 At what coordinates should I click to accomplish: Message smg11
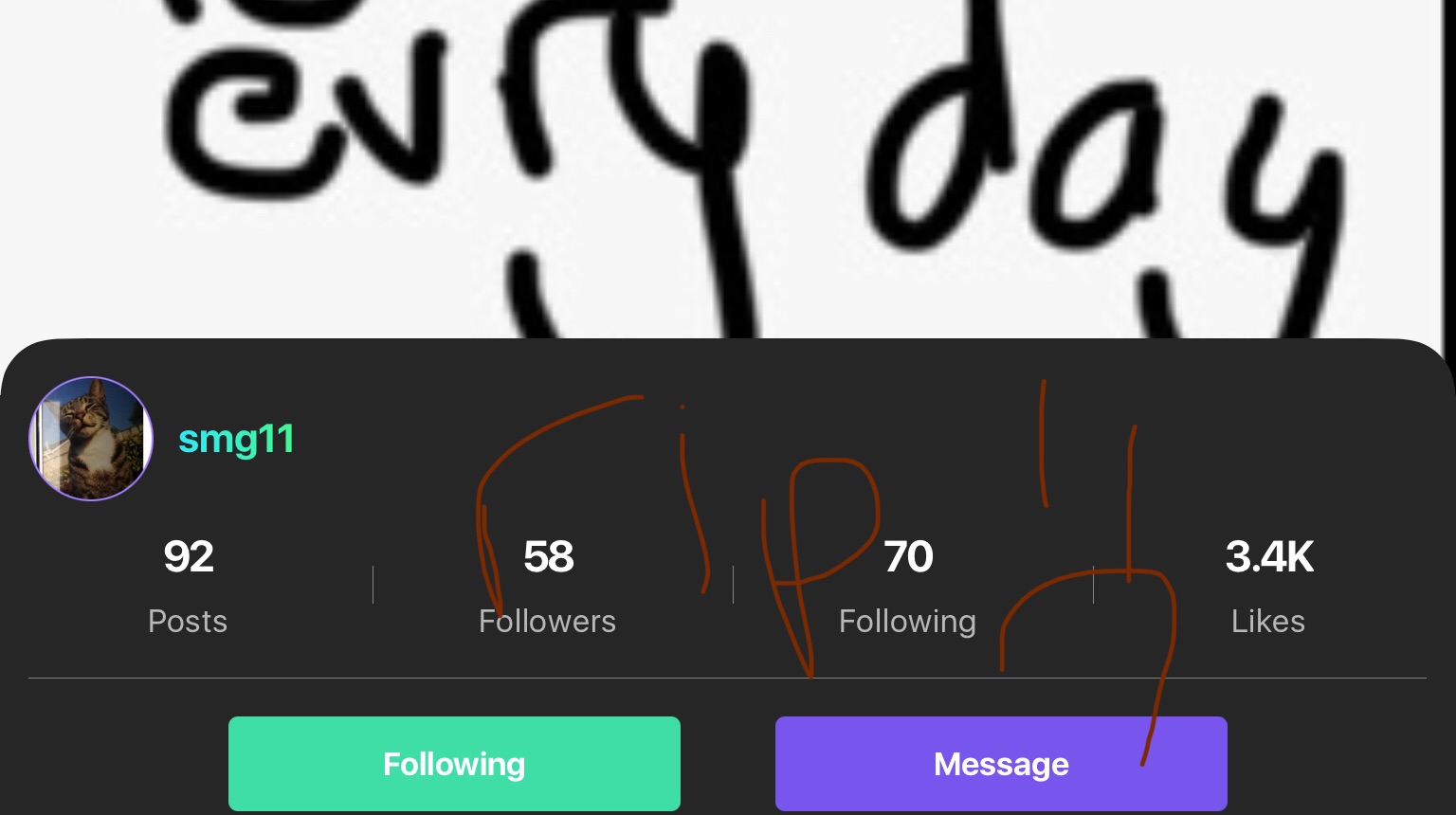pos(1001,763)
